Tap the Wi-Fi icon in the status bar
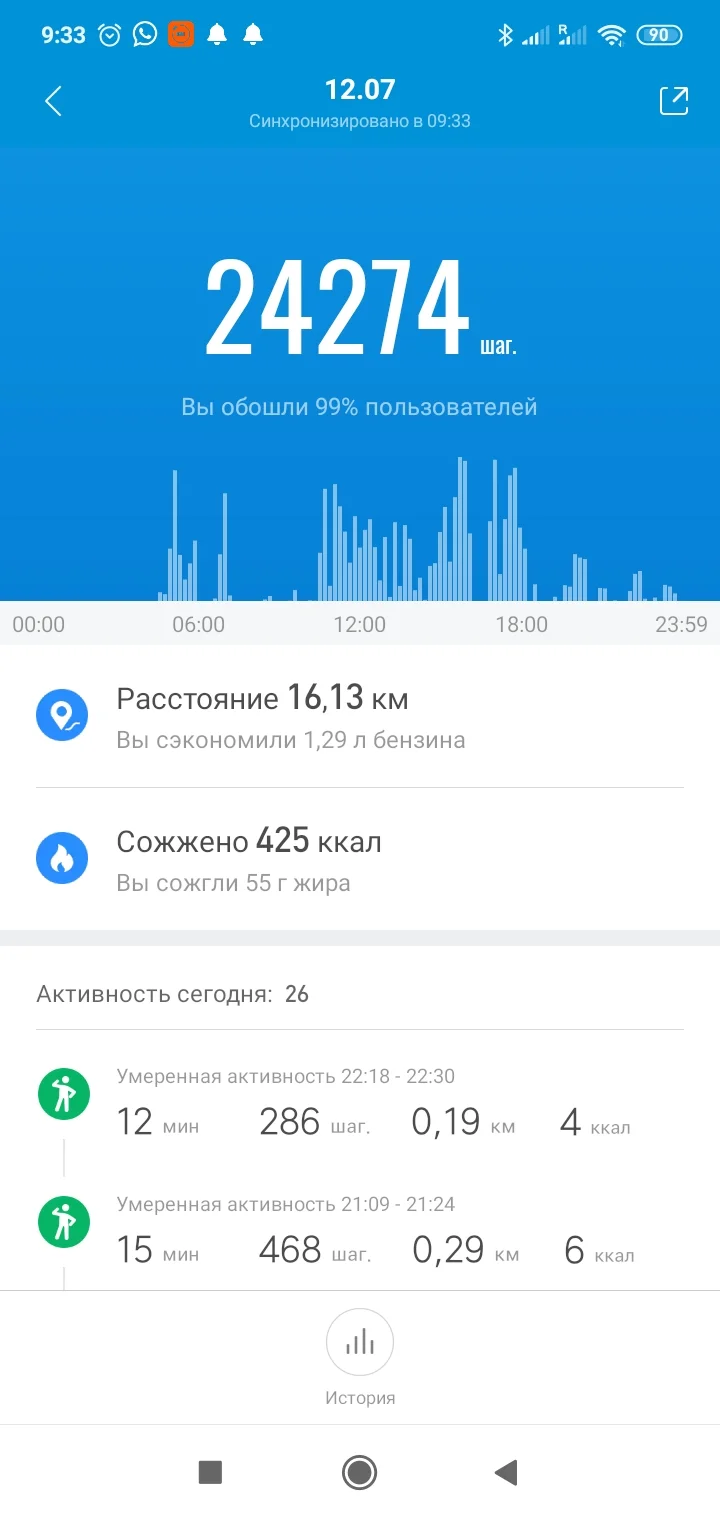720x1520 pixels. tap(610, 35)
